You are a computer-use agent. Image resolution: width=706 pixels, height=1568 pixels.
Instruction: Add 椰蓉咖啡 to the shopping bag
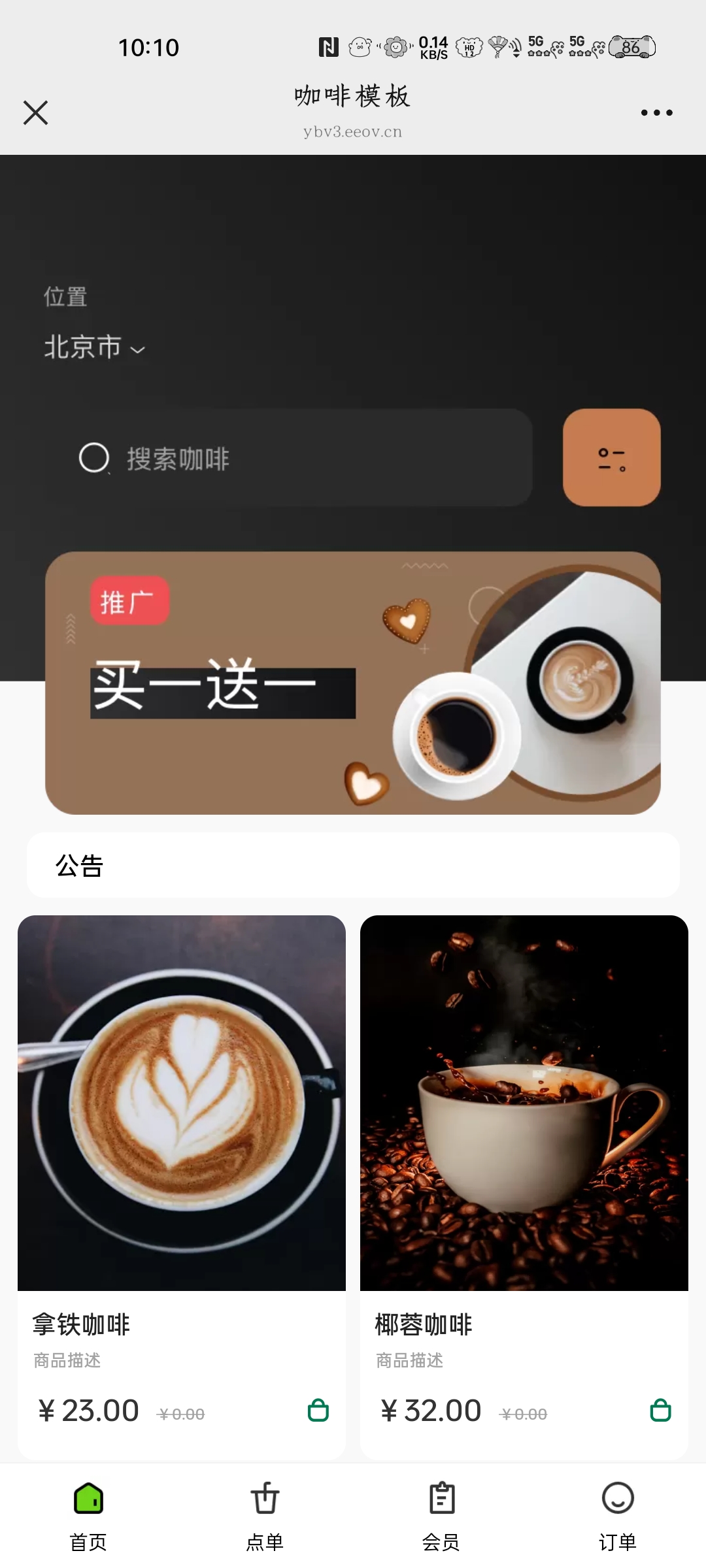click(660, 1410)
